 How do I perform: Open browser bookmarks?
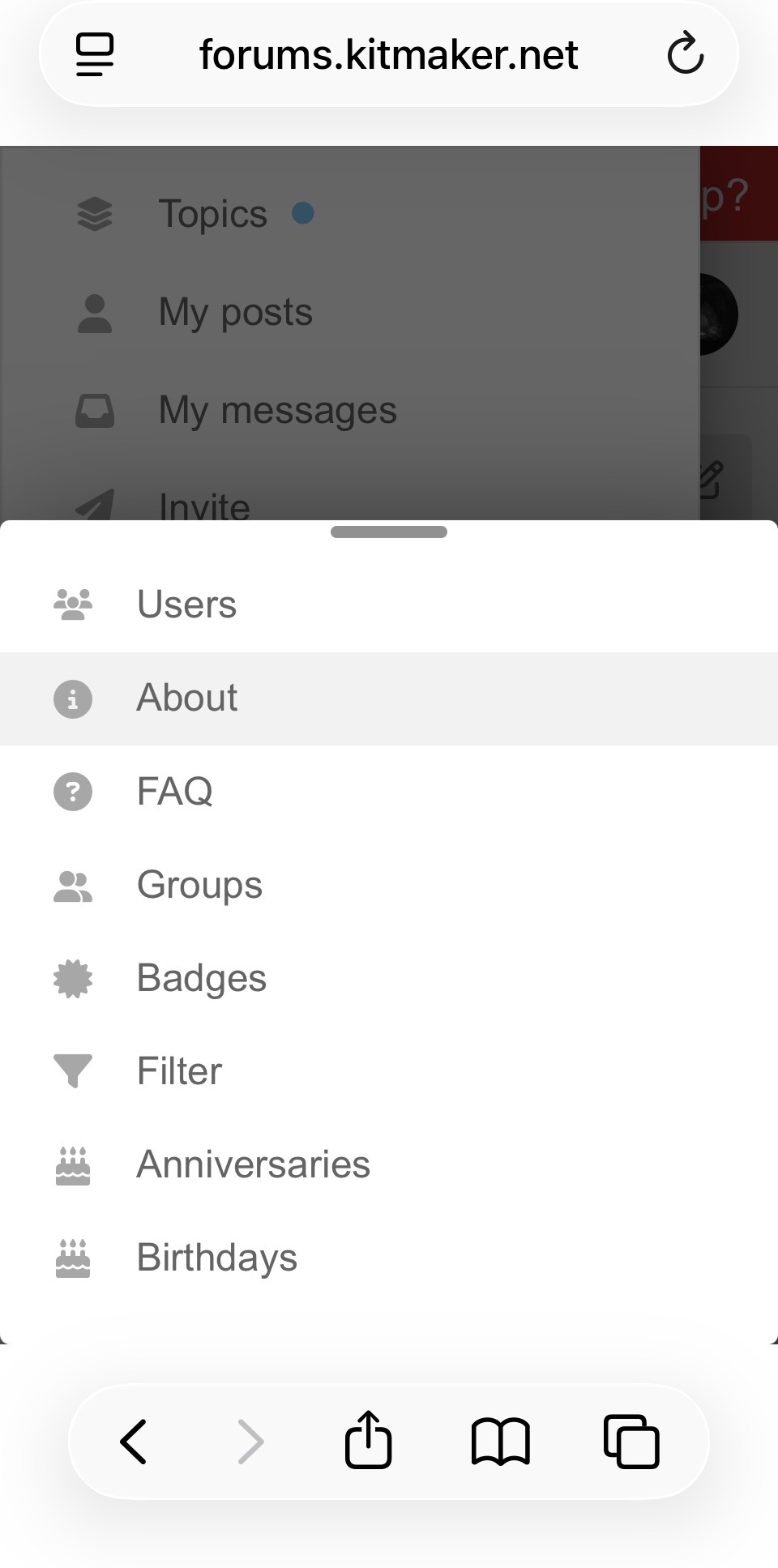click(501, 1442)
